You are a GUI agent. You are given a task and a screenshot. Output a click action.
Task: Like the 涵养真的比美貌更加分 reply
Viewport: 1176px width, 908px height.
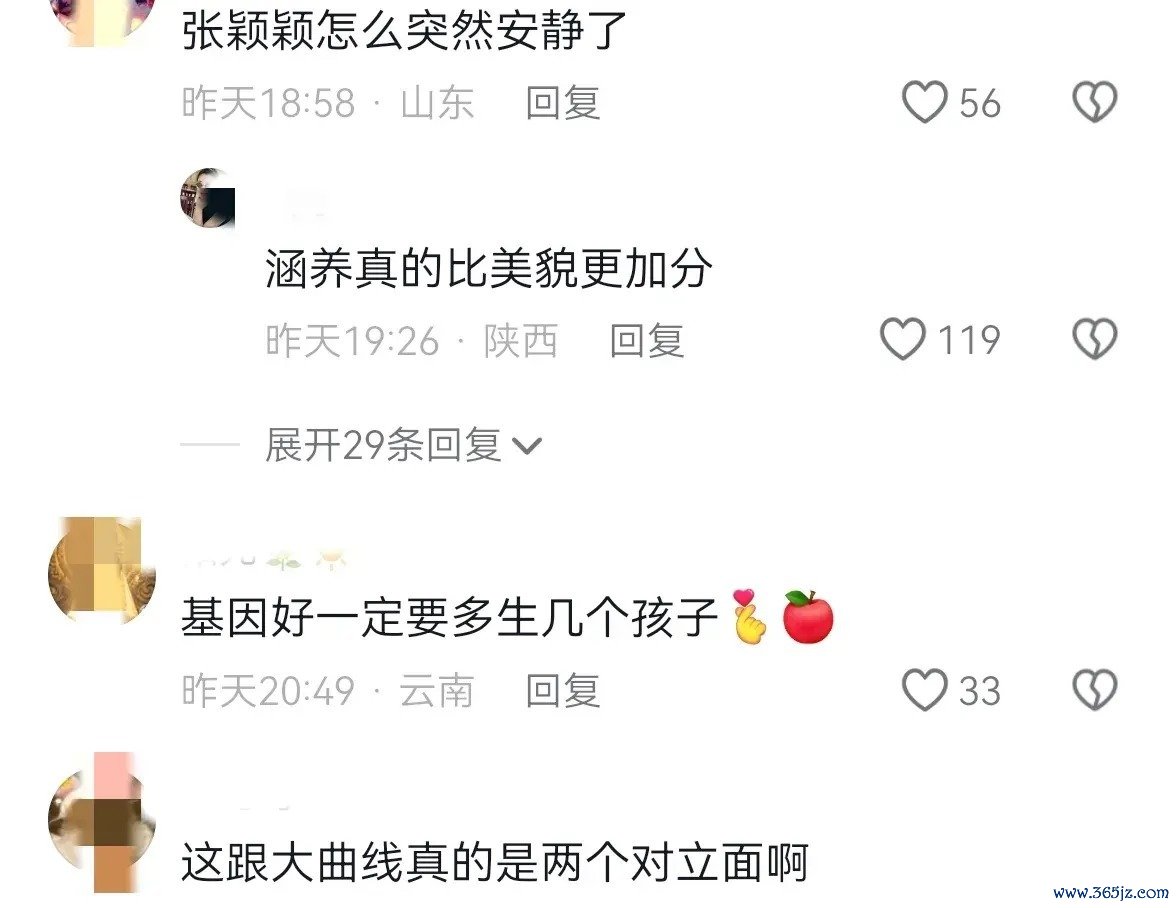click(x=903, y=340)
